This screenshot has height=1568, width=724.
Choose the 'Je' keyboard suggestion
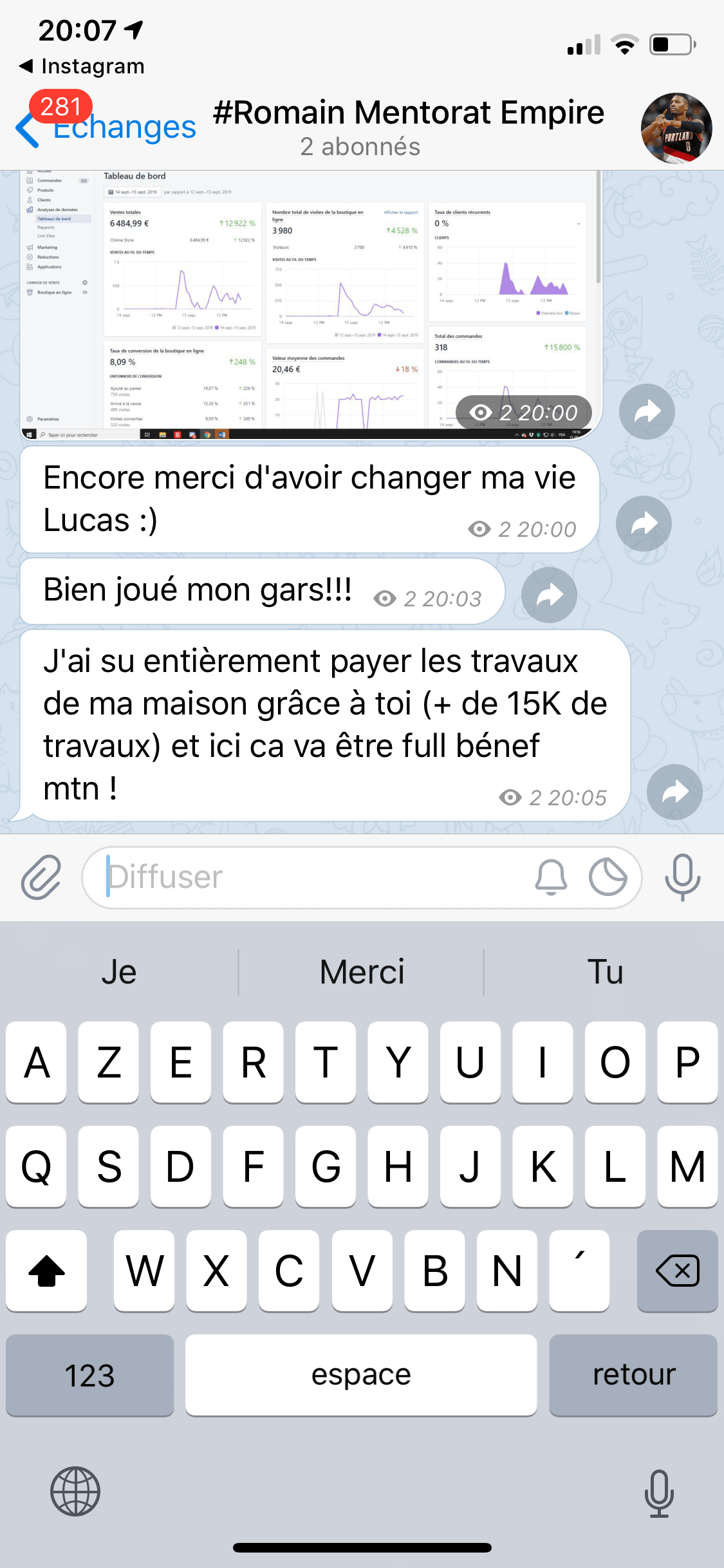119,972
